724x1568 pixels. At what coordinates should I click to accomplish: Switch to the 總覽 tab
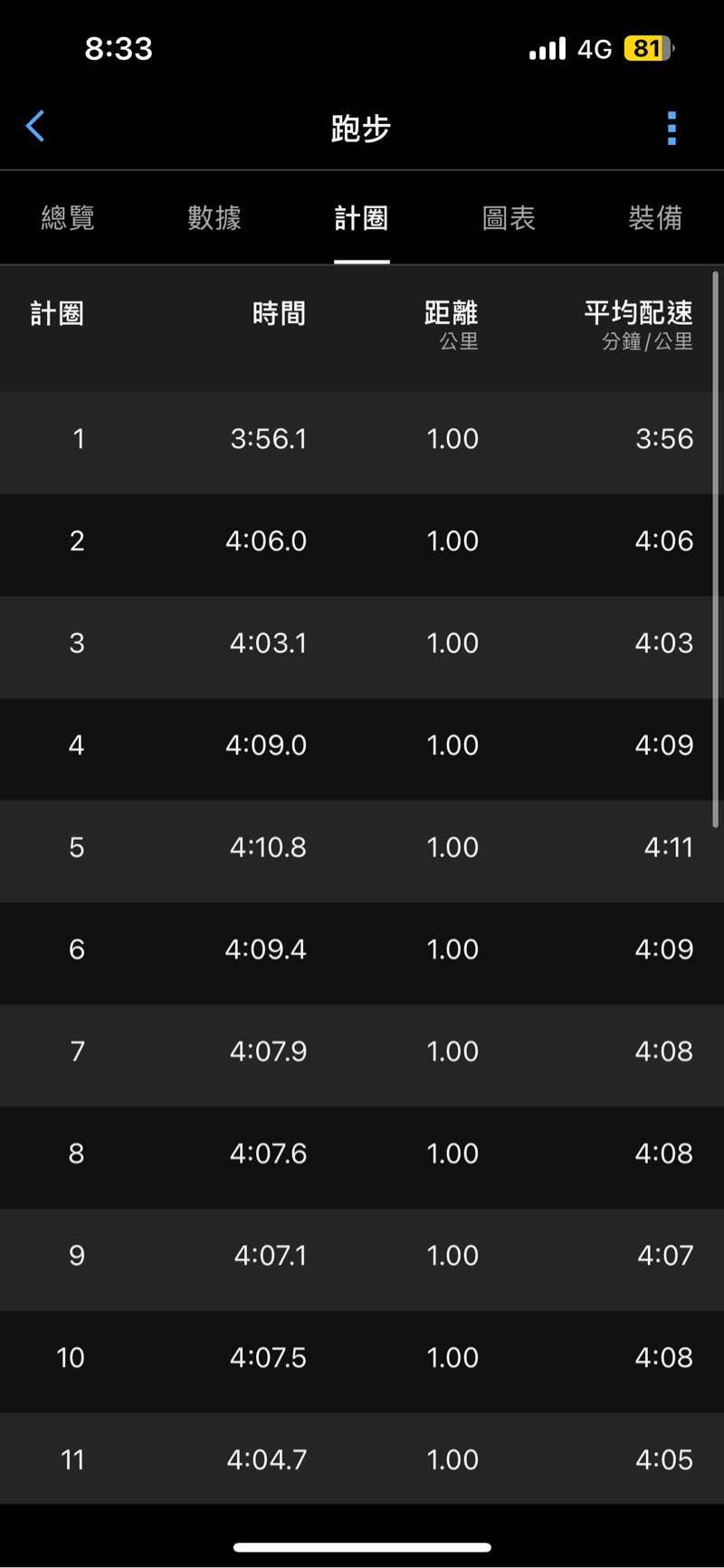[x=68, y=218]
